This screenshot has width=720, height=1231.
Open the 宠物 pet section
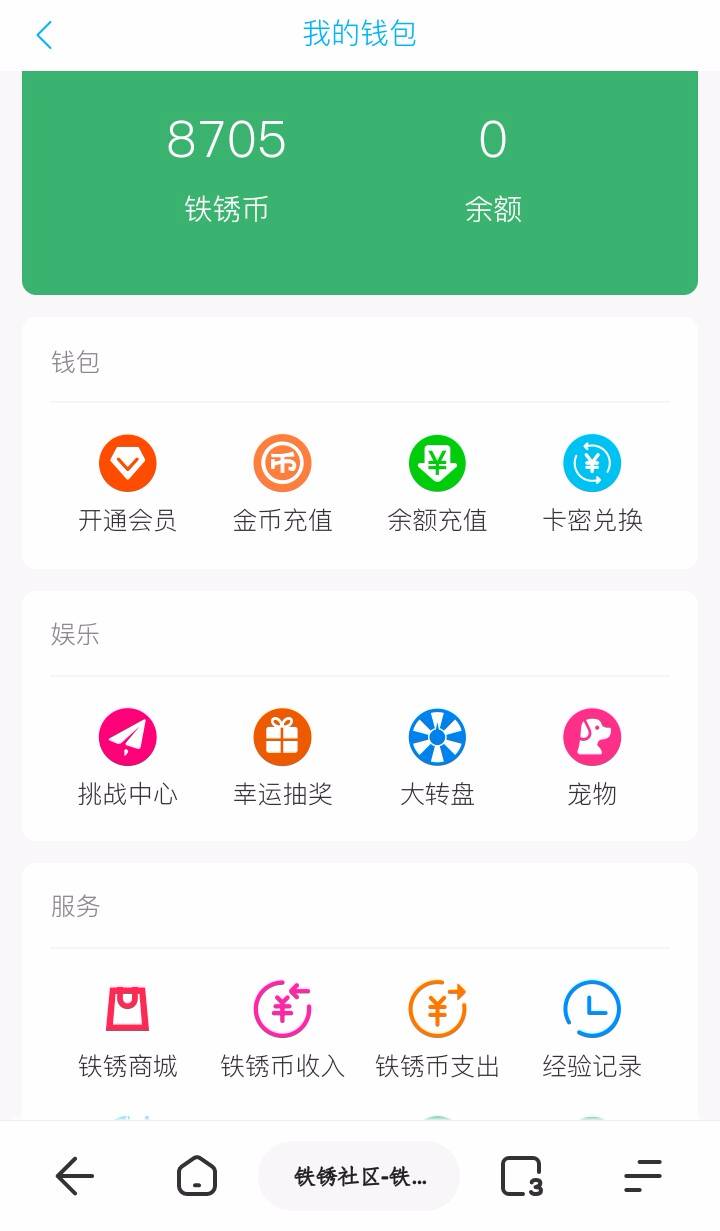coord(592,757)
